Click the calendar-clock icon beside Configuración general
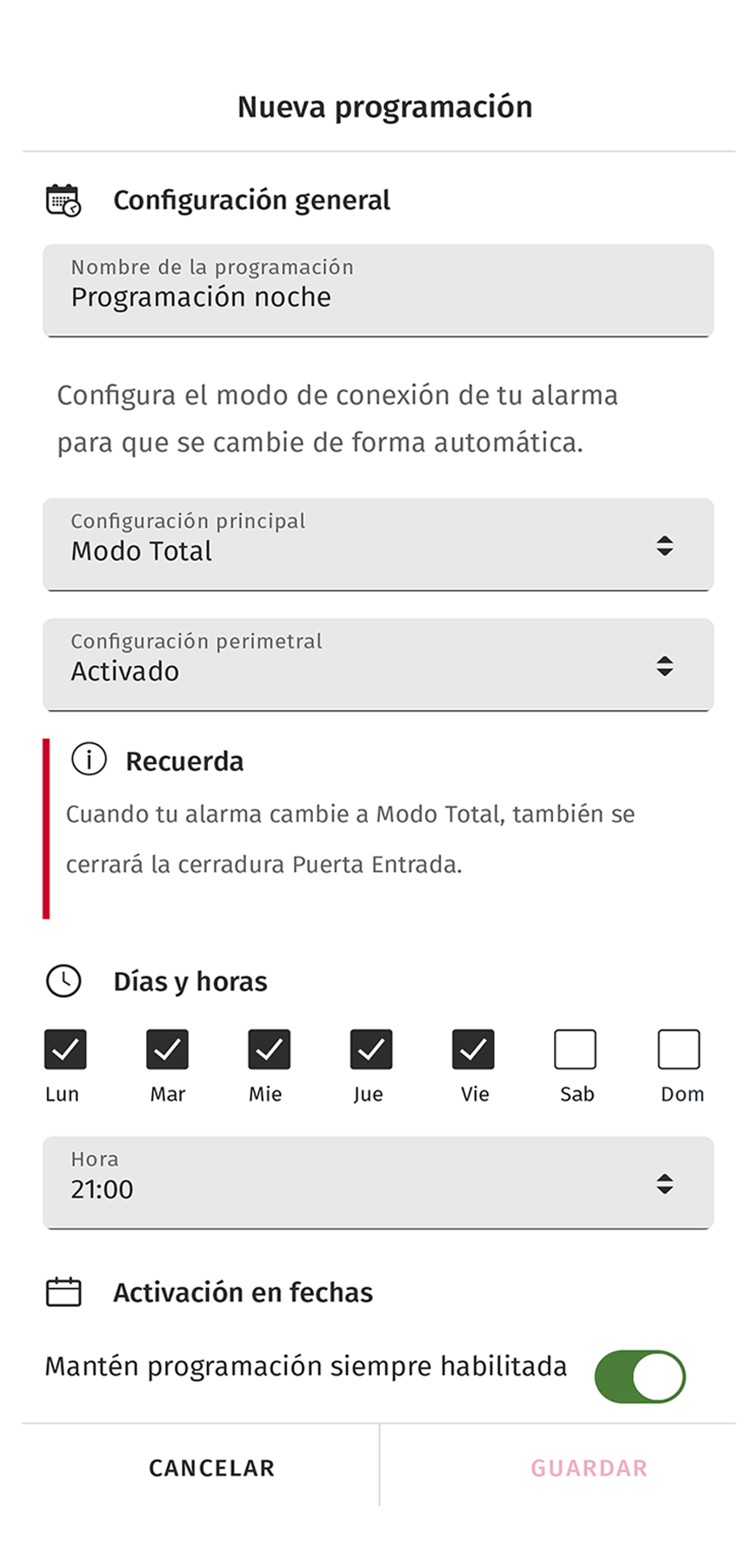Screen dimensions: 753x1568 61,200
